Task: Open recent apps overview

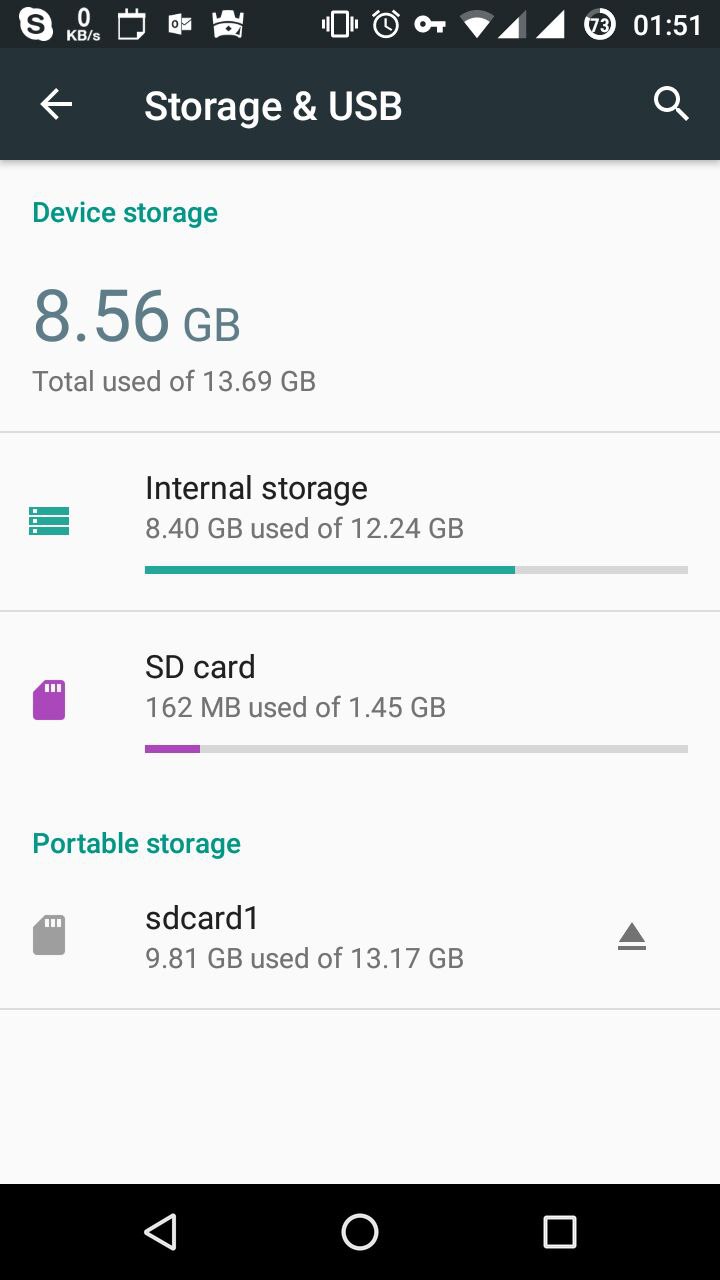Action: pyautogui.click(x=559, y=1232)
